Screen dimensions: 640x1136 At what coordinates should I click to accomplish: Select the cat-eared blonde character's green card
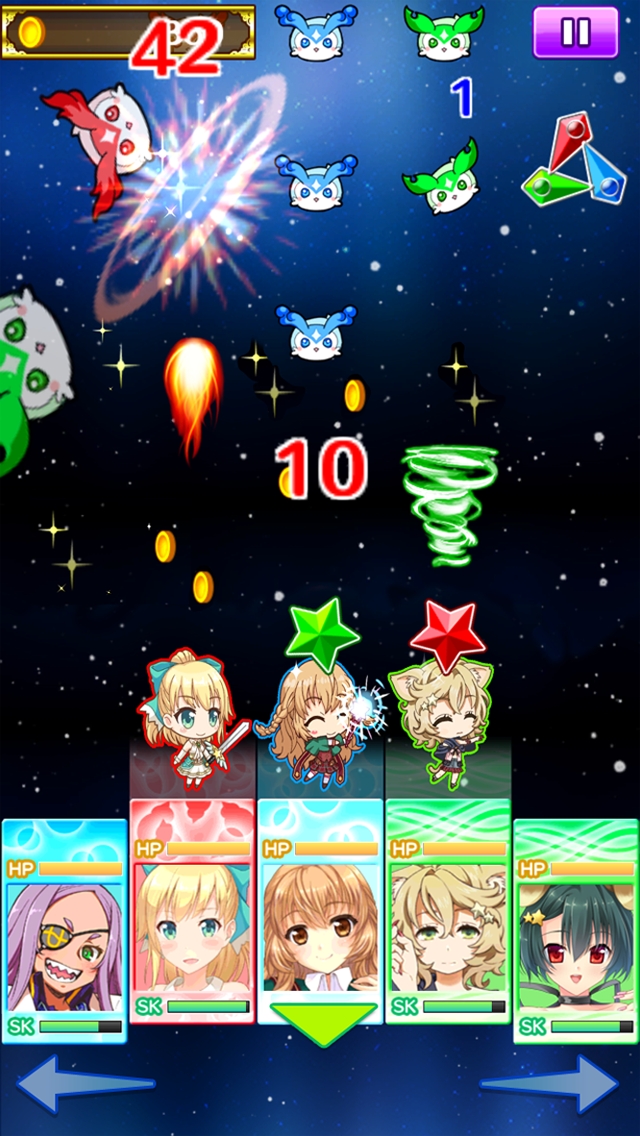[448, 911]
